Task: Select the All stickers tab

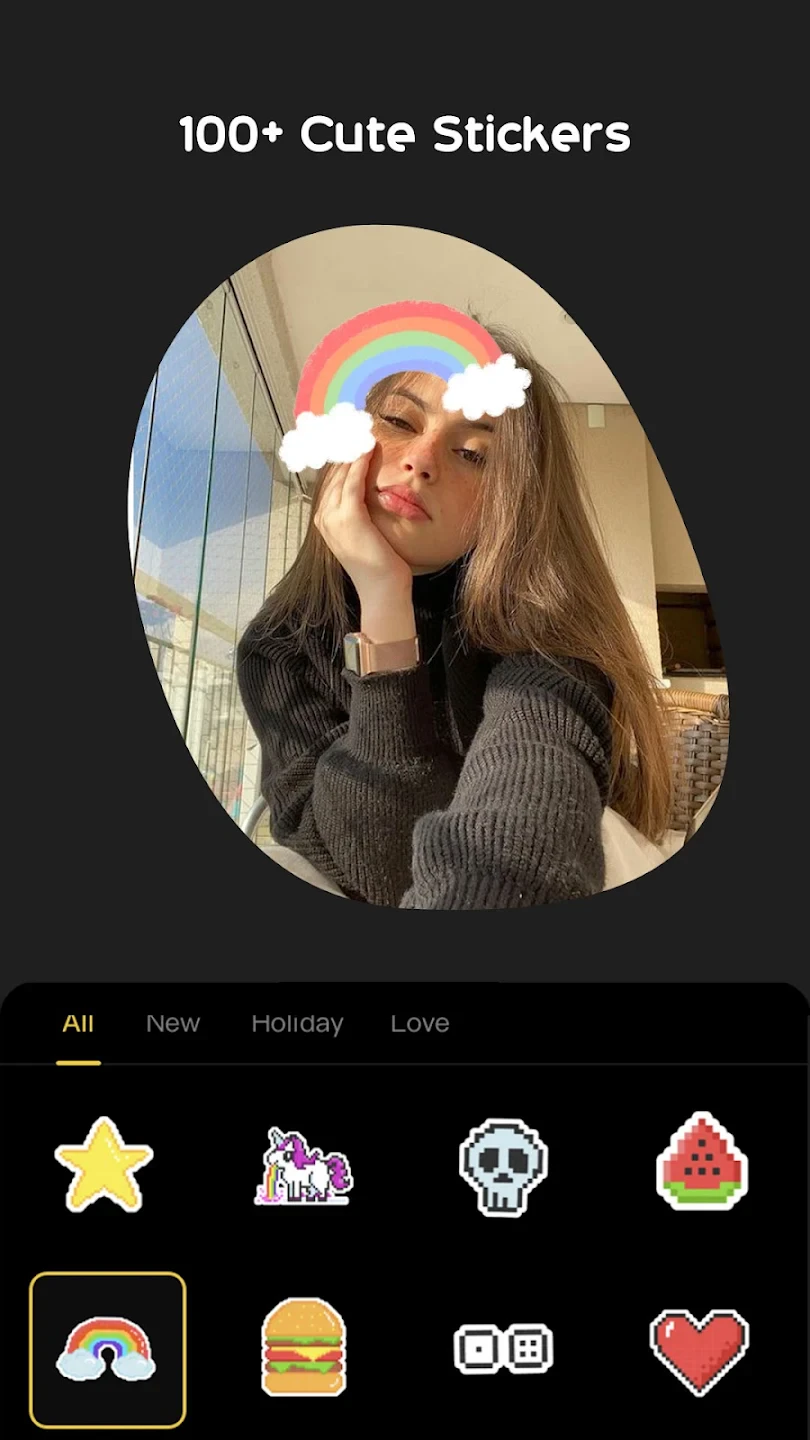Action: (x=78, y=1023)
